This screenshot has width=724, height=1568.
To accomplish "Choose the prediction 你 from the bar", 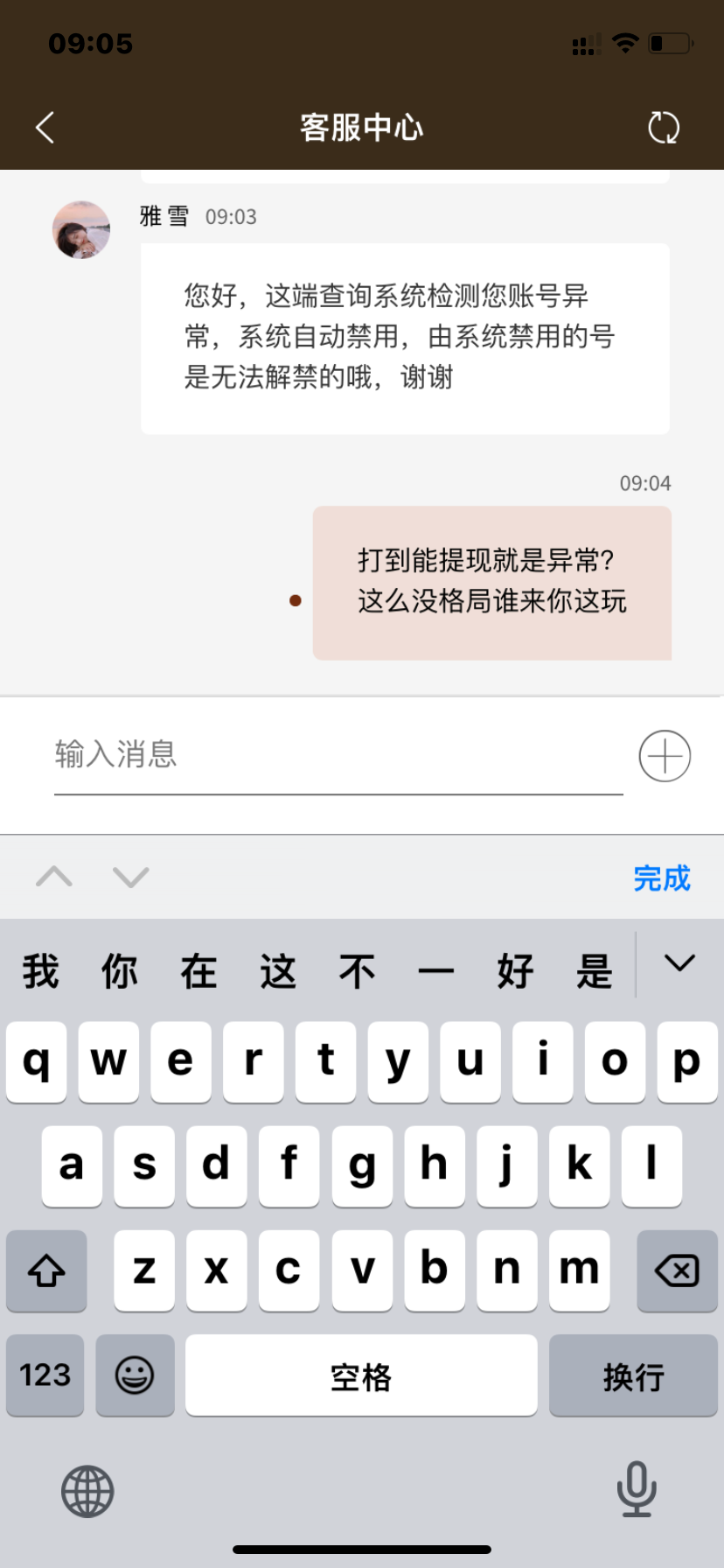I will [120, 969].
